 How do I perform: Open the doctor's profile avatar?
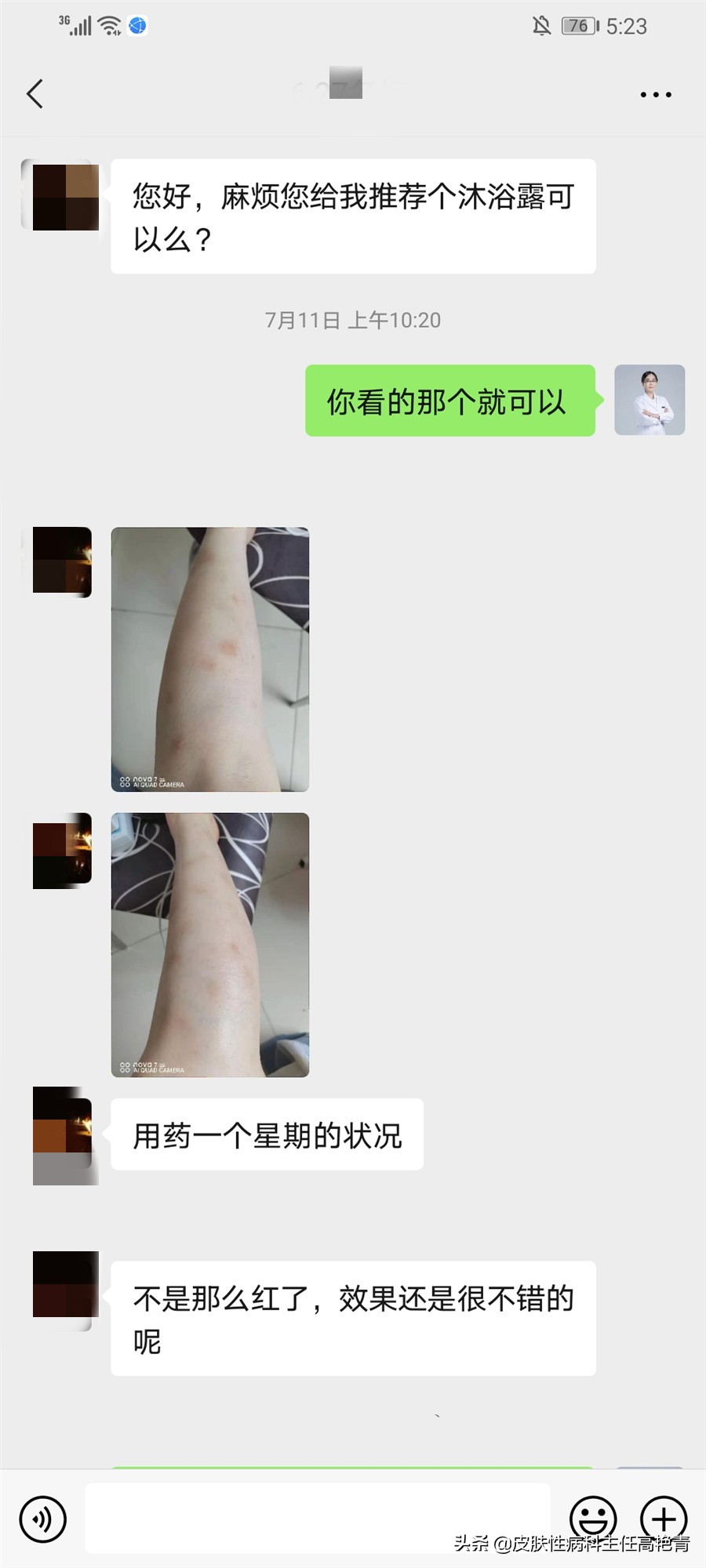click(x=650, y=400)
